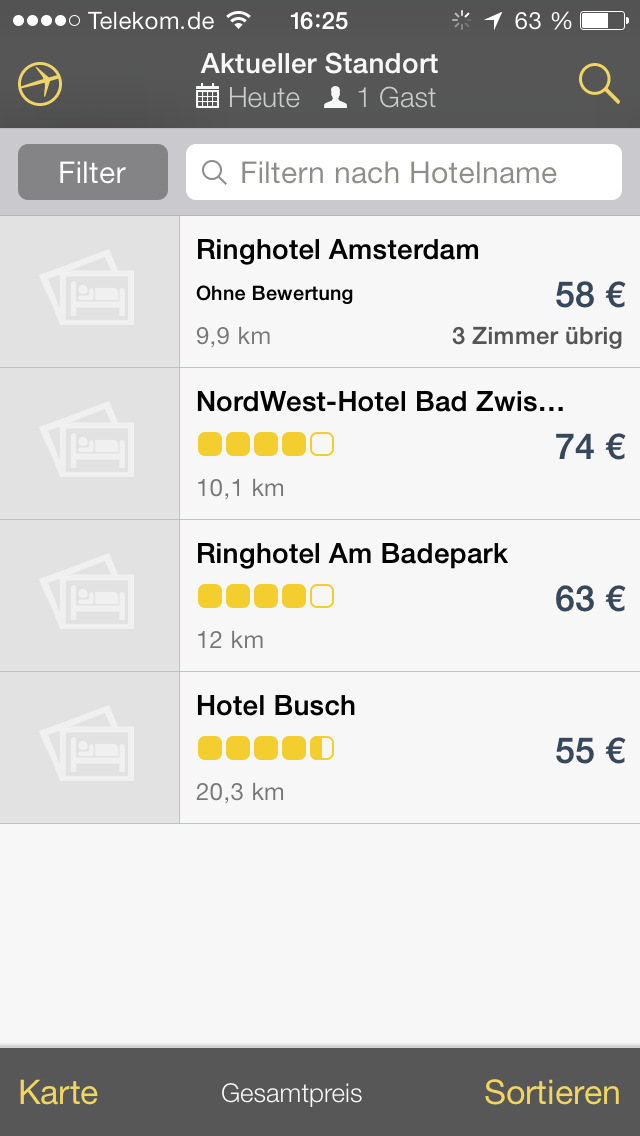Open Sortieren sort options

point(552,1092)
